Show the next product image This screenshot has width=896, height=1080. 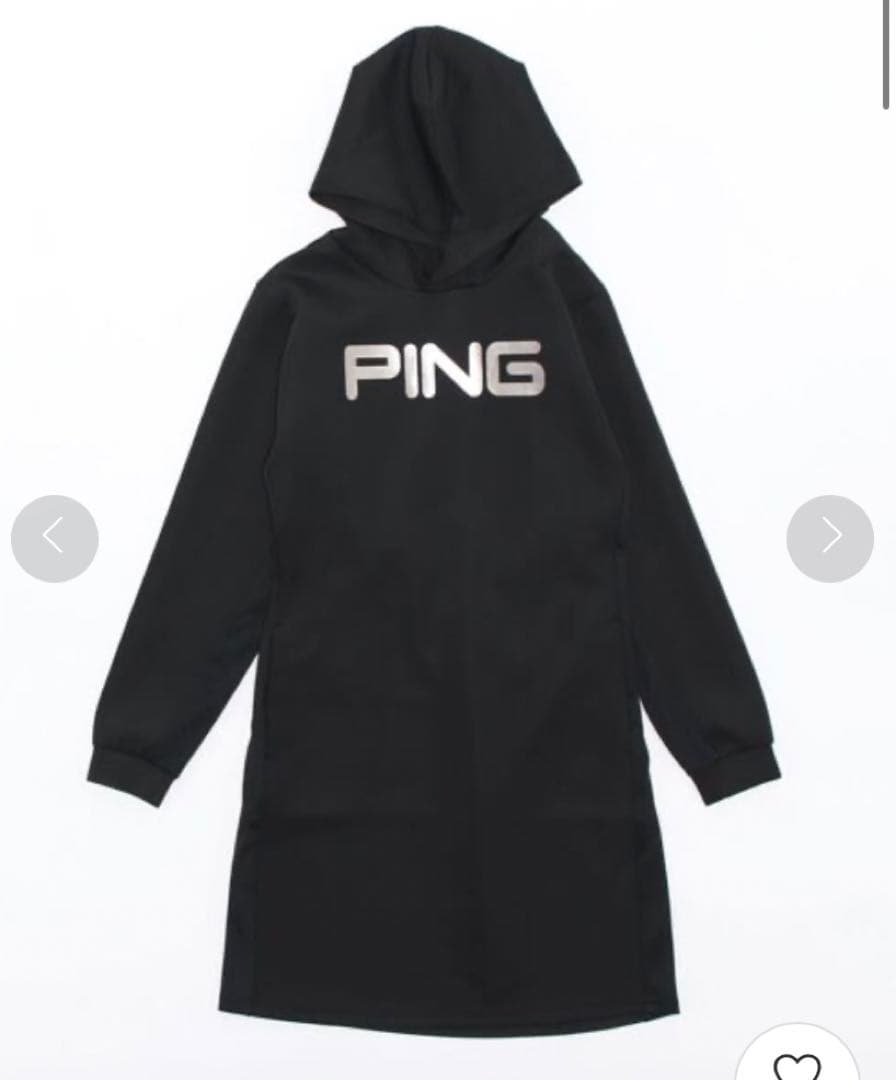click(830, 539)
